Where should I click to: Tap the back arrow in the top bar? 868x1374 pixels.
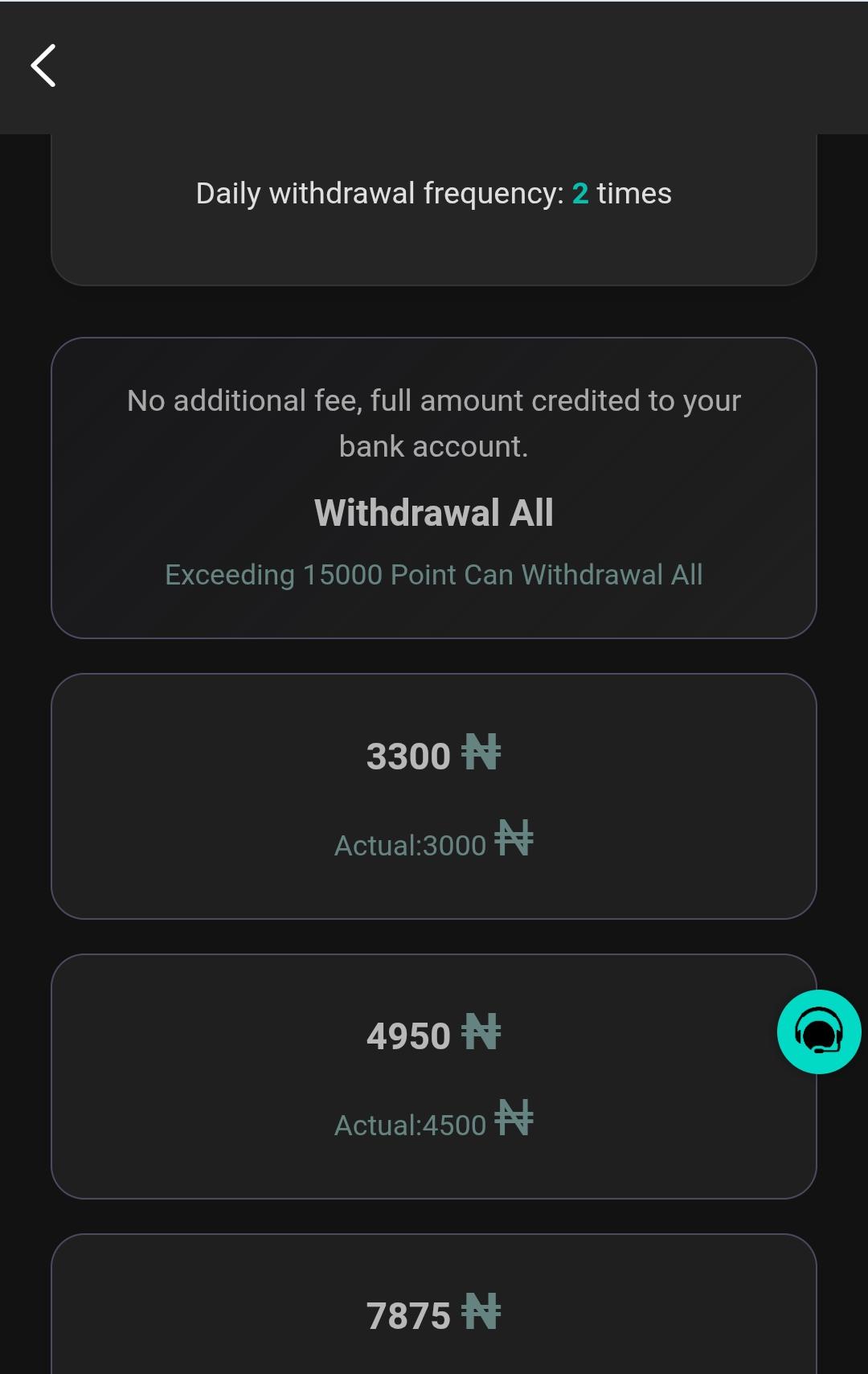tap(44, 66)
